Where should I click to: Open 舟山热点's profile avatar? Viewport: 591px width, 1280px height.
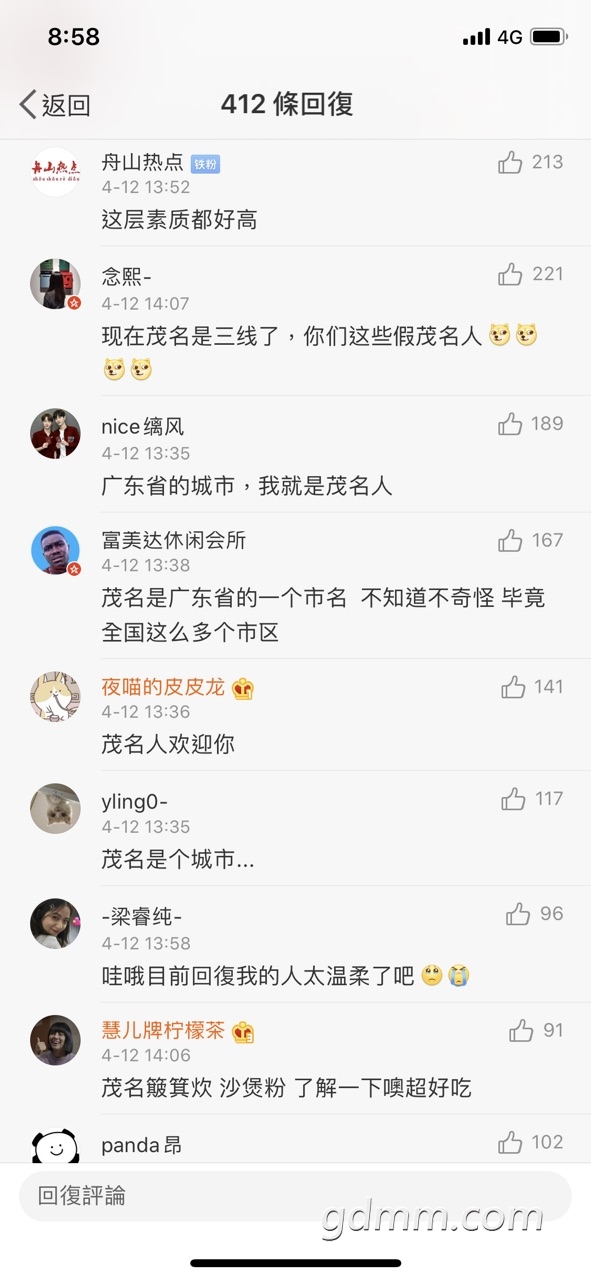coord(55,172)
